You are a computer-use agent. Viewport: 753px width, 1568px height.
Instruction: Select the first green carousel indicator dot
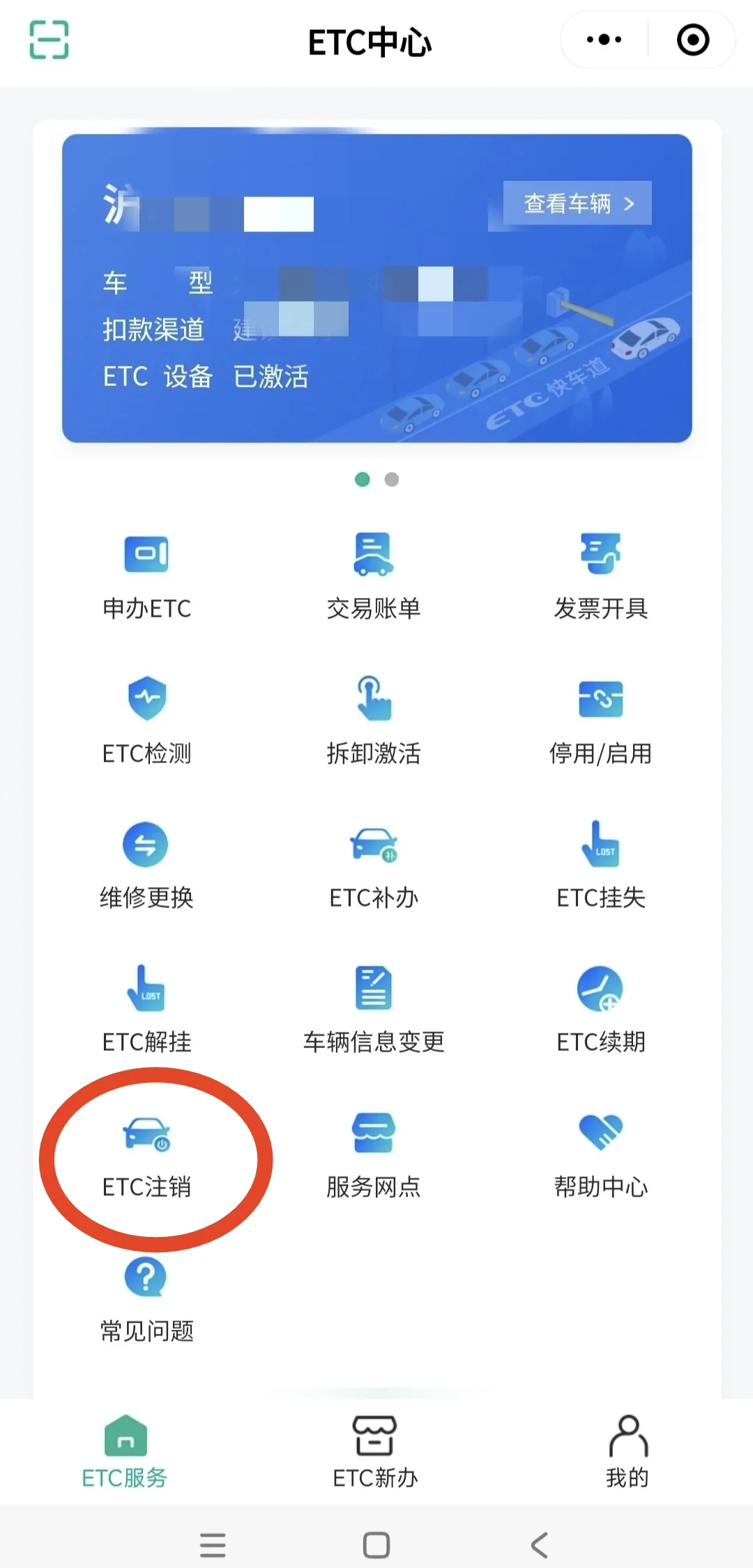(363, 479)
